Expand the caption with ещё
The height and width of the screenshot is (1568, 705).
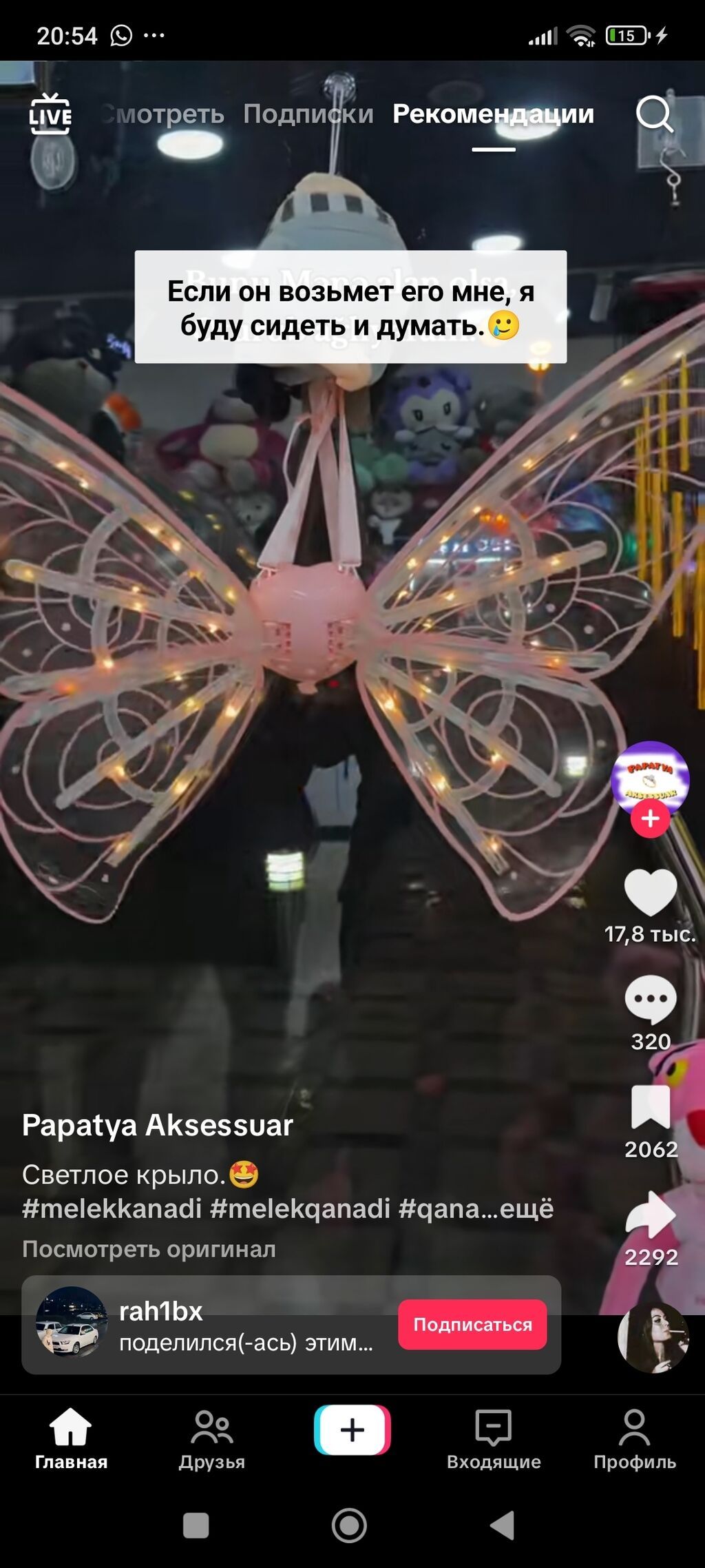coord(527,1208)
